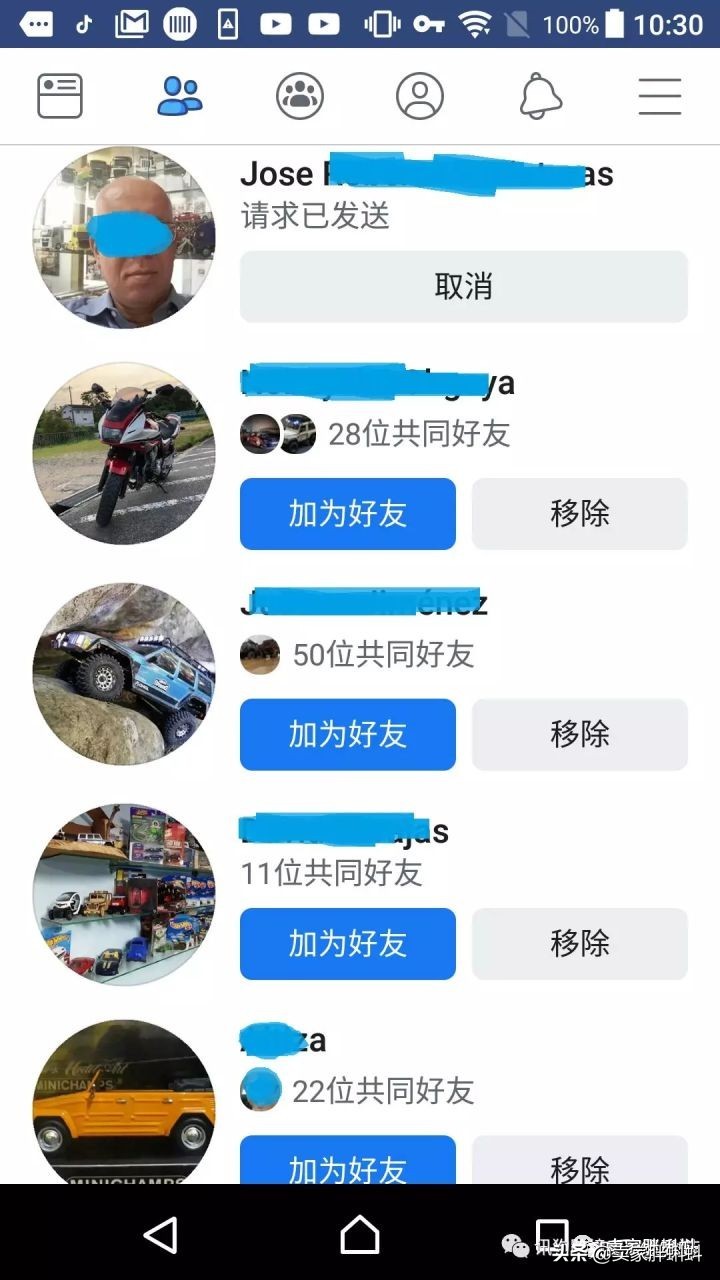Tap 加为好友 for the motorcycle profile user
This screenshot has height=1280, width=720.
tap(347, 513)
